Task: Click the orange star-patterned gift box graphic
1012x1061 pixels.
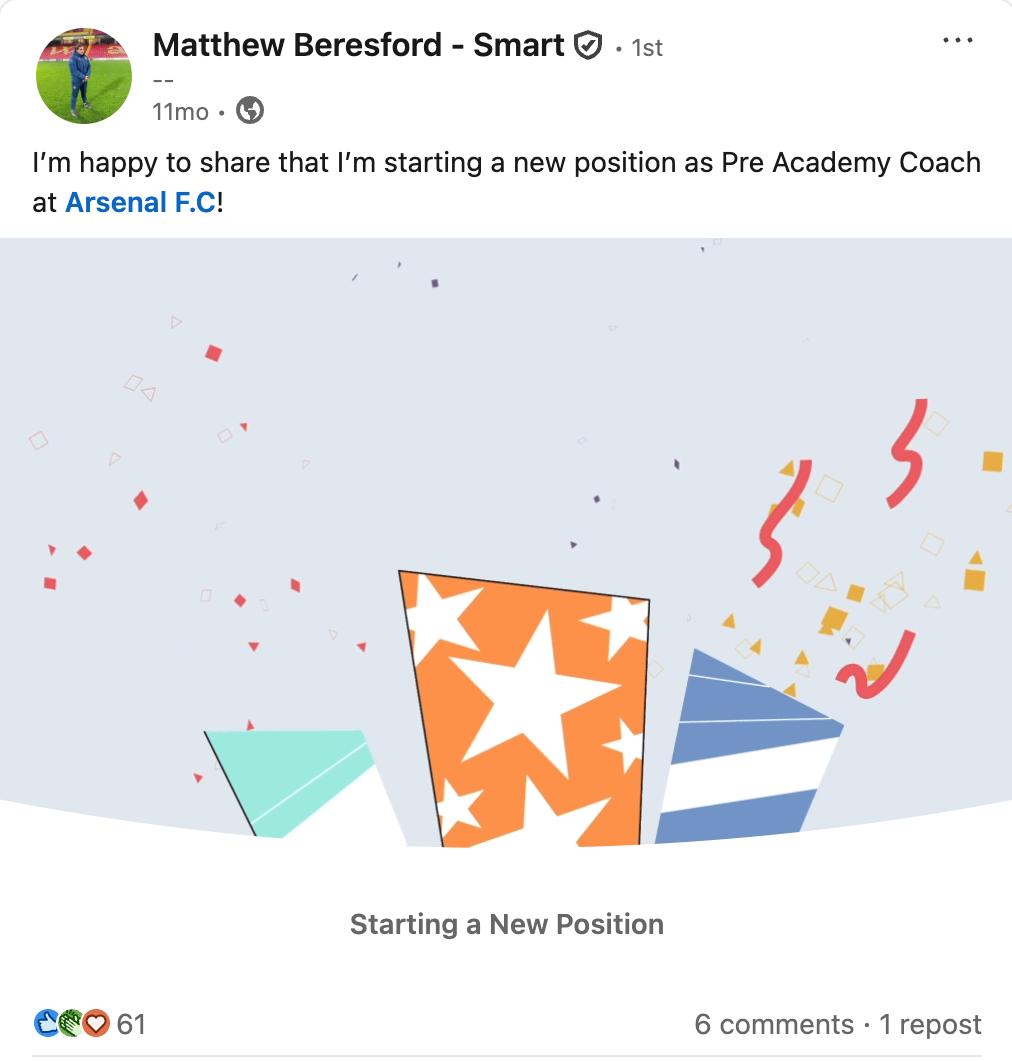Action: pyautogui.click(x=525, y=710)
